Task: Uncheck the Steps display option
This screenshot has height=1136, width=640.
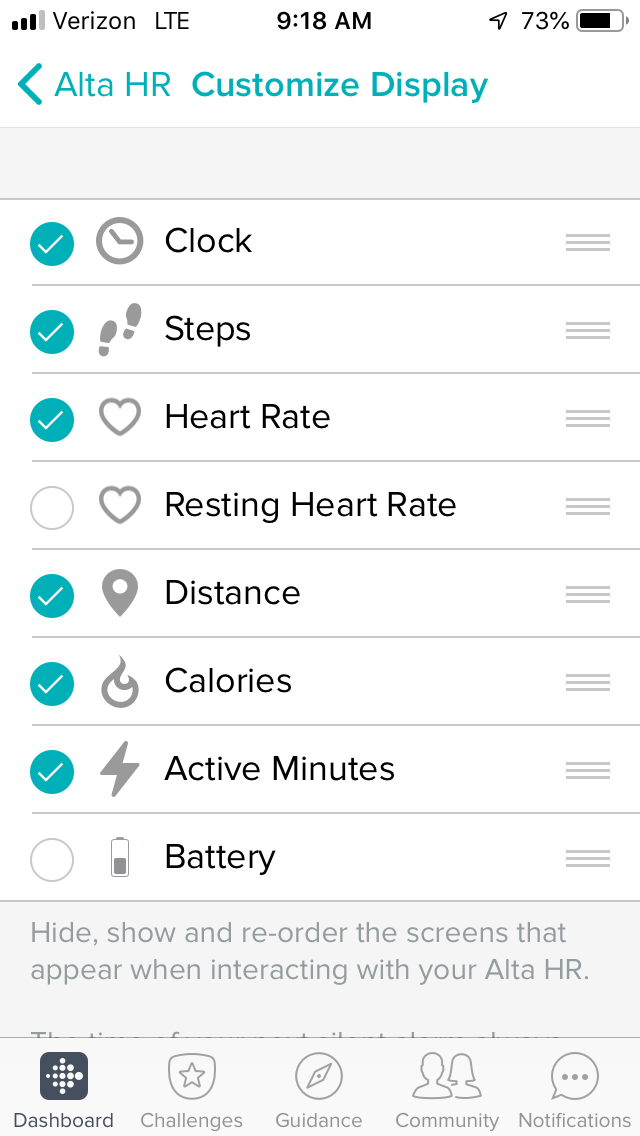Action: tap(52, 331)
